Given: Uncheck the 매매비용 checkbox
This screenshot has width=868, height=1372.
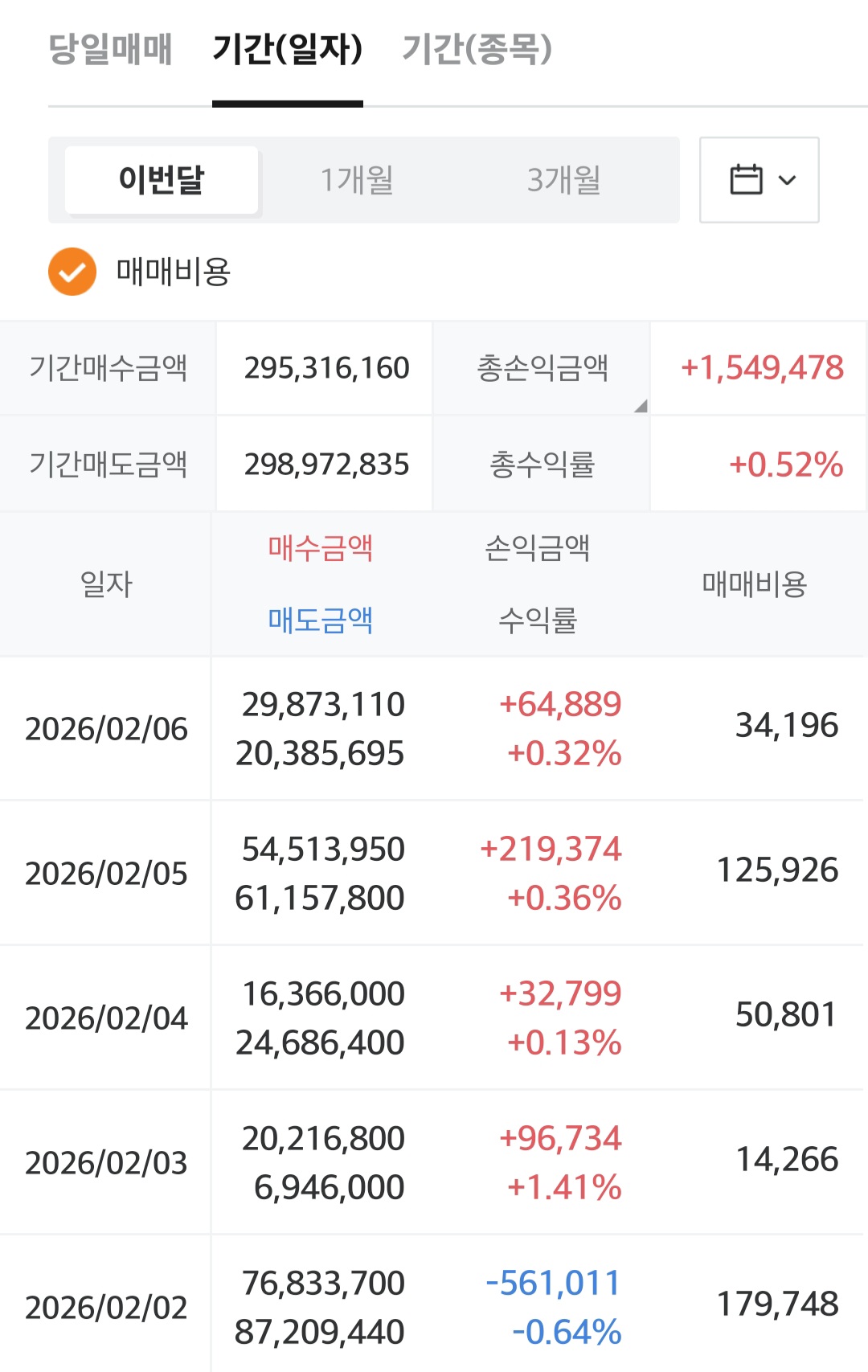Looking at the screenshot, I should pyautogui.click(x=72, y=272).
